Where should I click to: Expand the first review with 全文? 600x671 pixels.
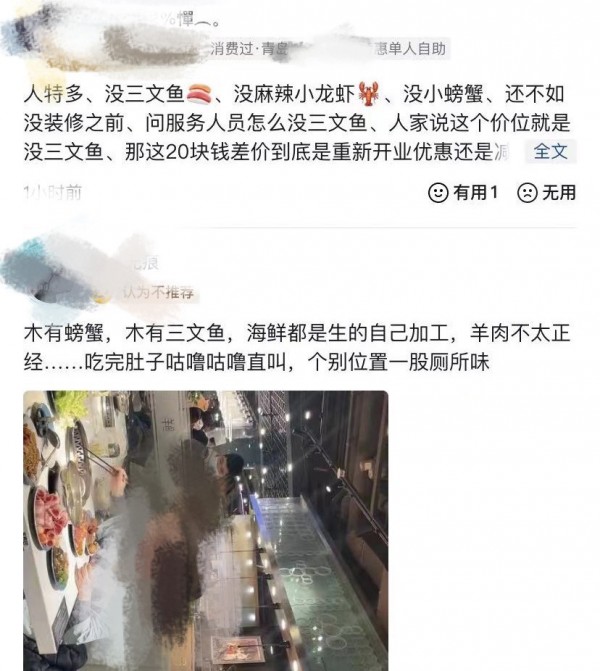point(551,153)
